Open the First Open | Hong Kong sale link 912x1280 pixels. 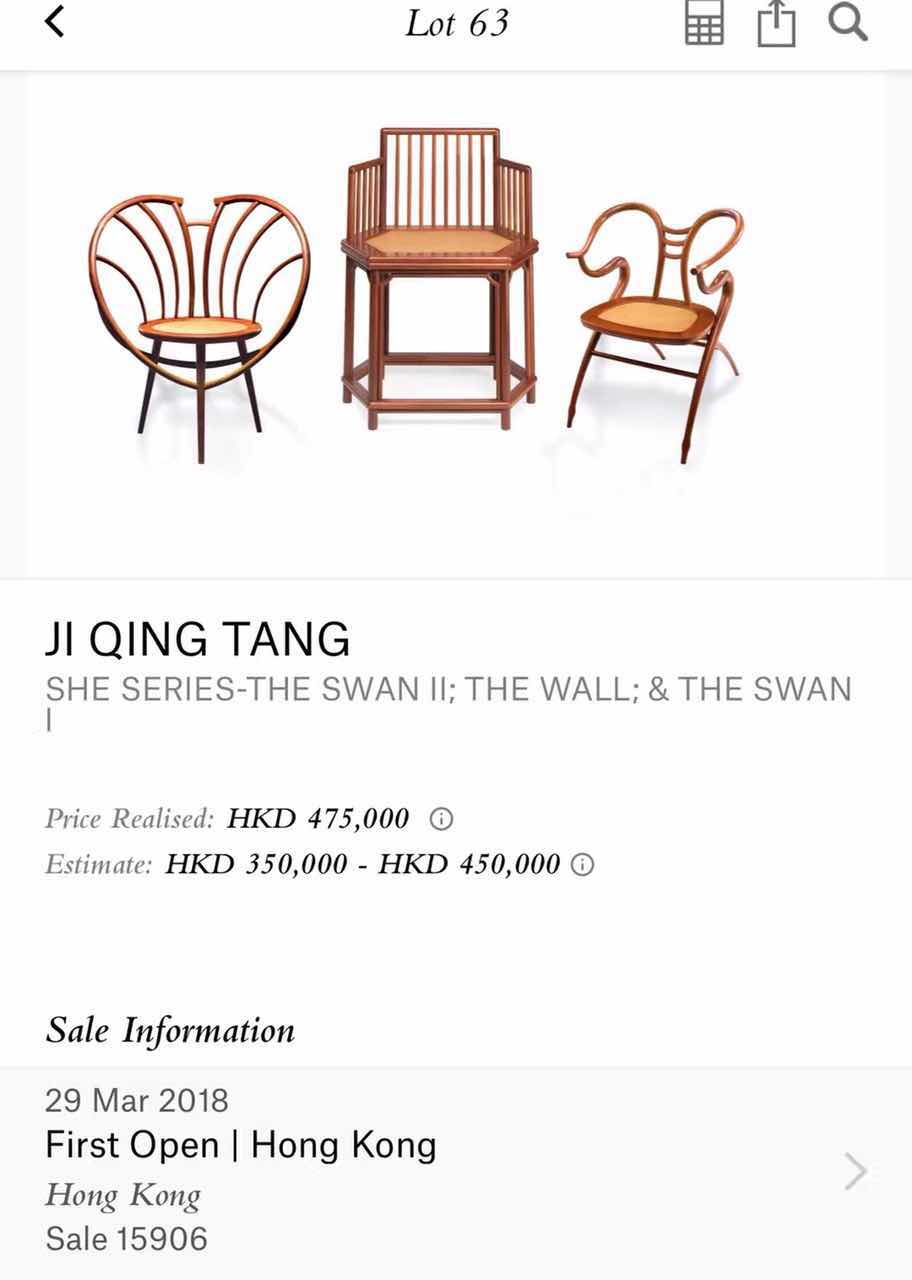click(240, 1144)
